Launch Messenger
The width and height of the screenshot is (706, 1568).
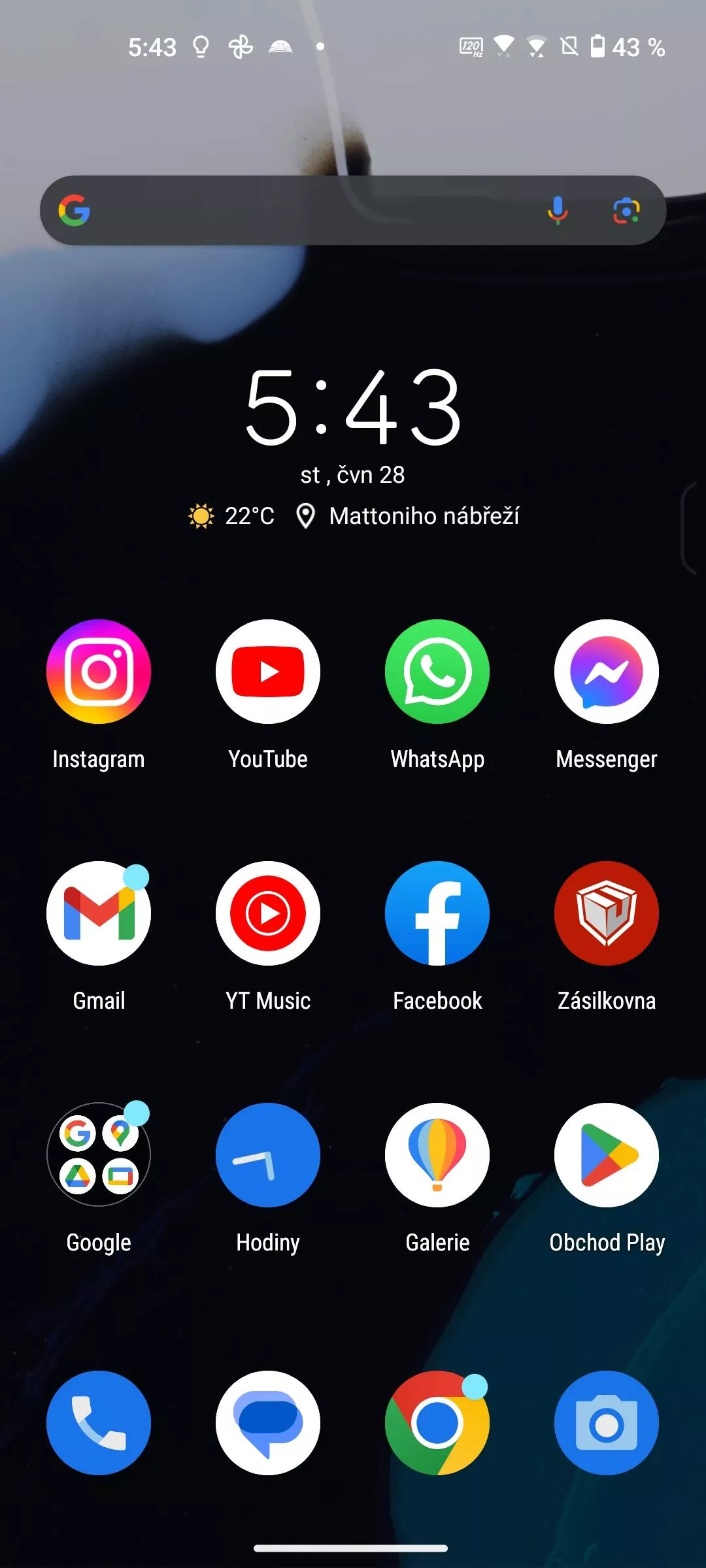coord(607,672)
